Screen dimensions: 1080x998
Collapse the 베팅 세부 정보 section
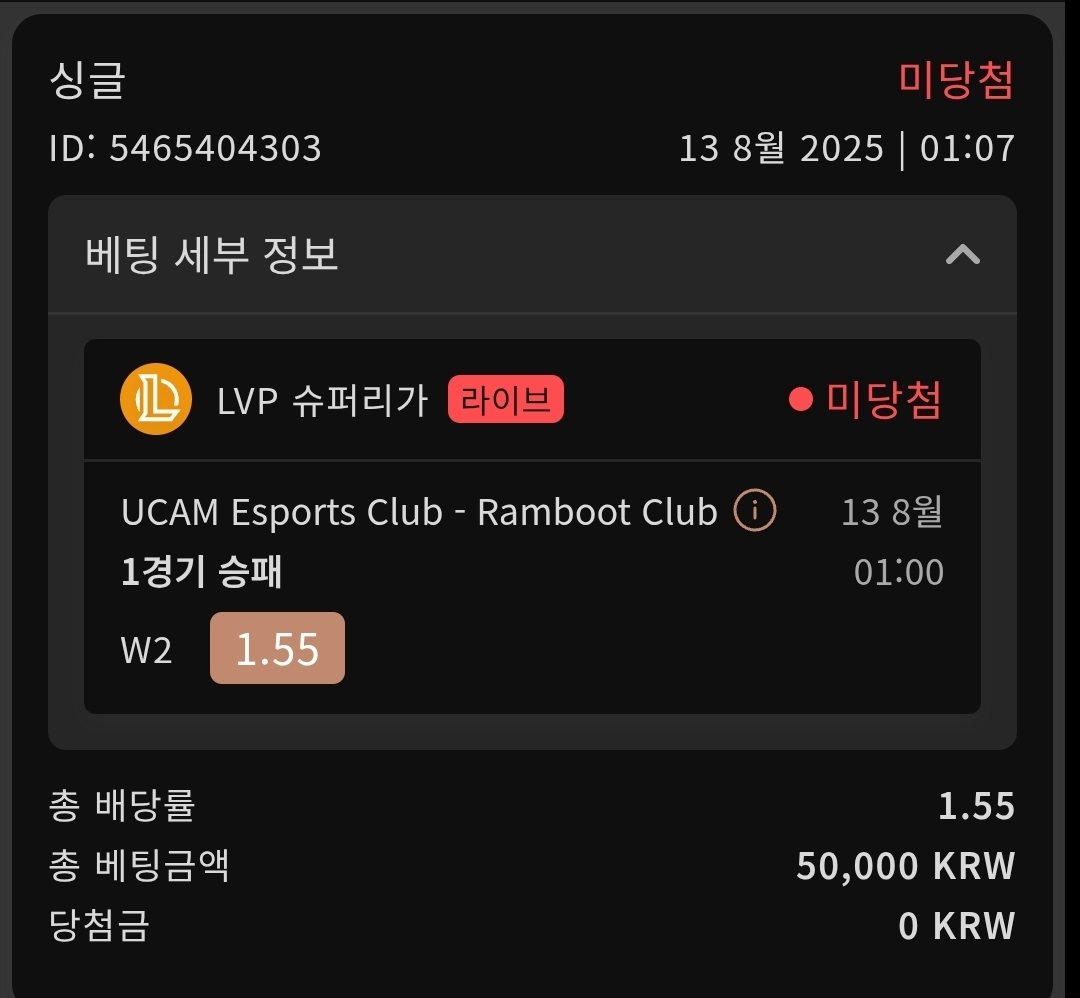(x=962, y=255)
